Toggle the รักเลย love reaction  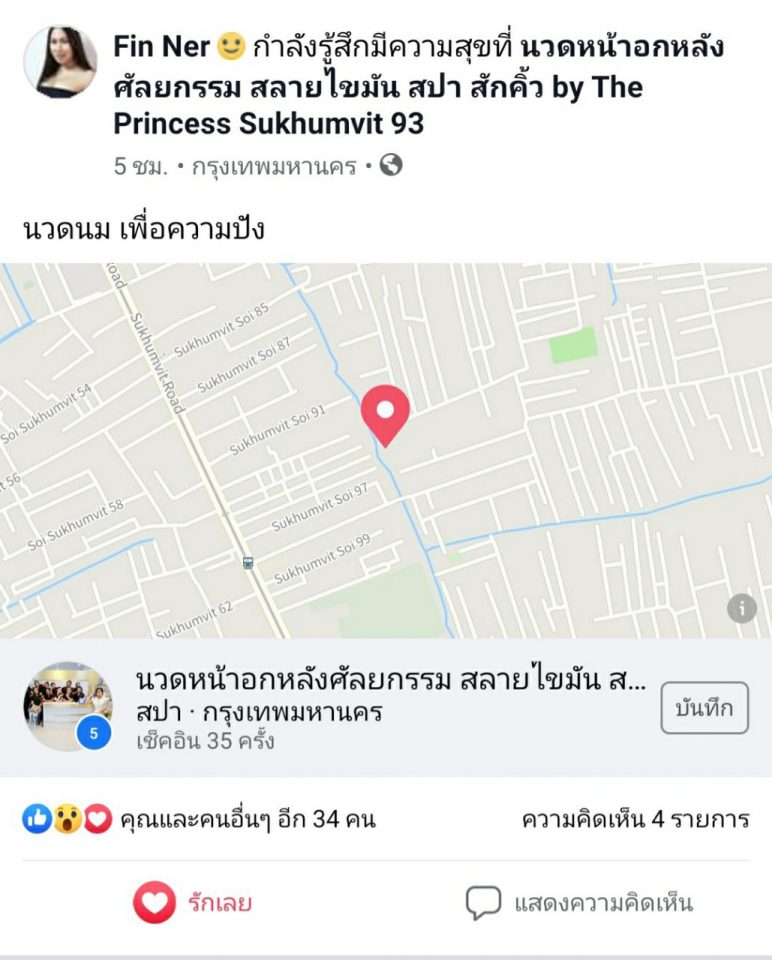pos(193,904)
